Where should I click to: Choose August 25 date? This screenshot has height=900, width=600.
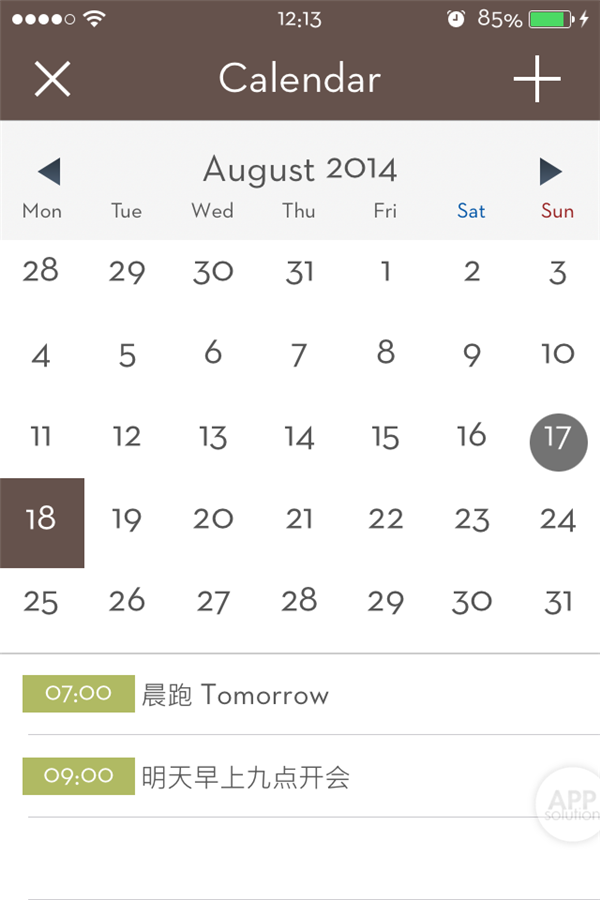coord(41,602)
